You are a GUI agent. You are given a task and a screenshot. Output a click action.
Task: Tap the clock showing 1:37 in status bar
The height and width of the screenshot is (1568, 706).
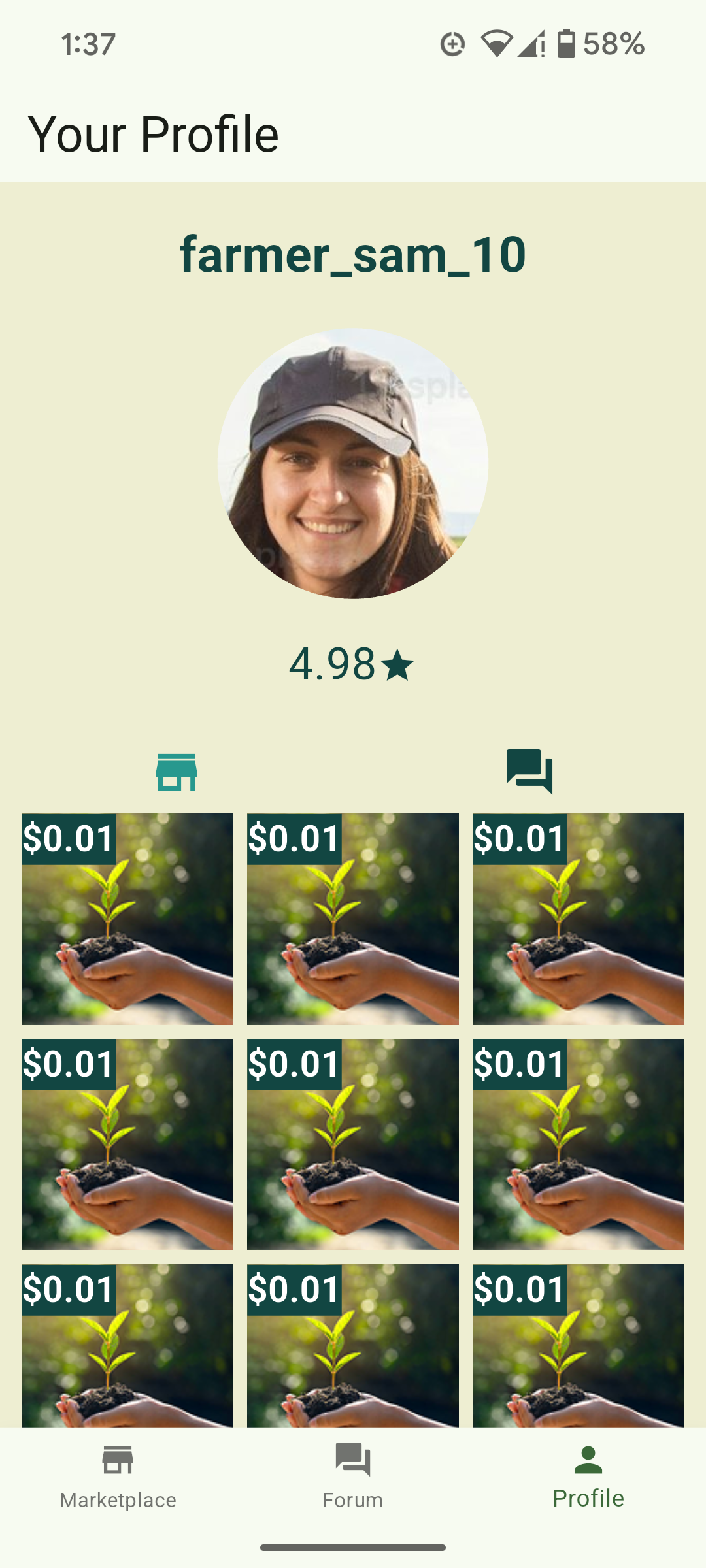(x=88, y=43)
